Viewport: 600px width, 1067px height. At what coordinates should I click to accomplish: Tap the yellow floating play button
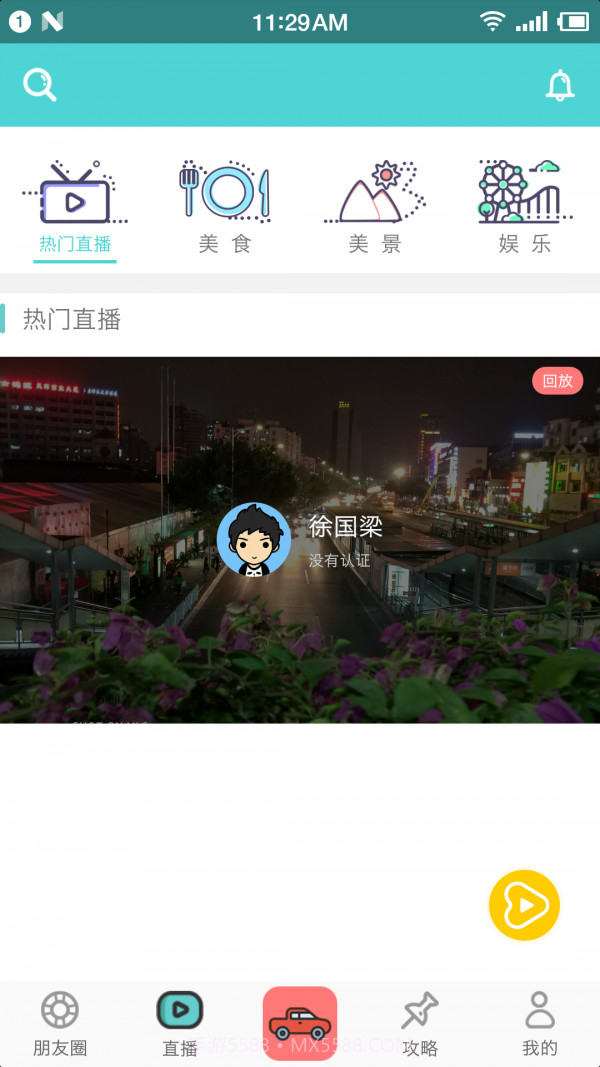point(524,905)
